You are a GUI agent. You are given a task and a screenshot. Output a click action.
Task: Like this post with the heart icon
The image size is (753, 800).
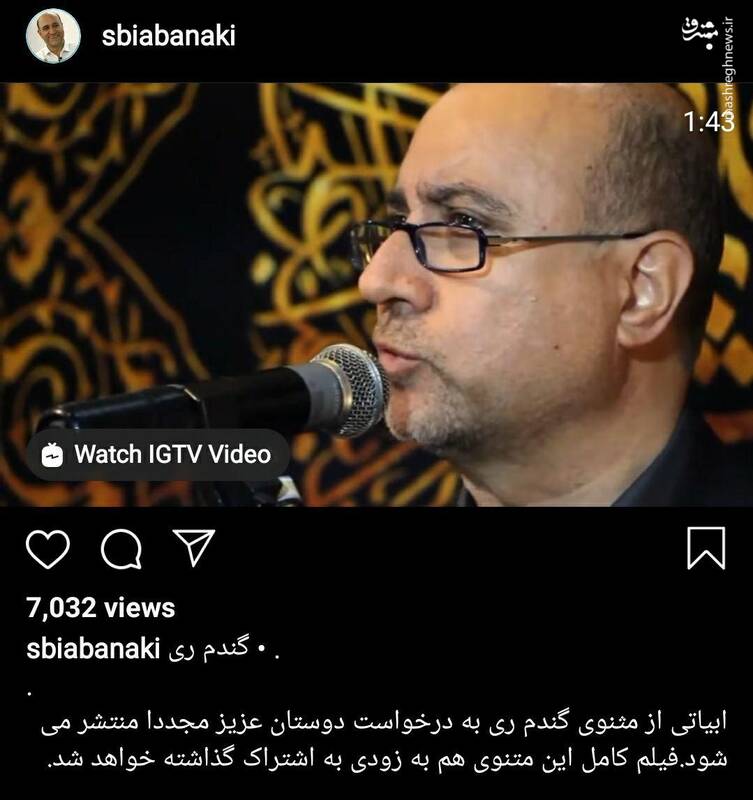point(47,548)
